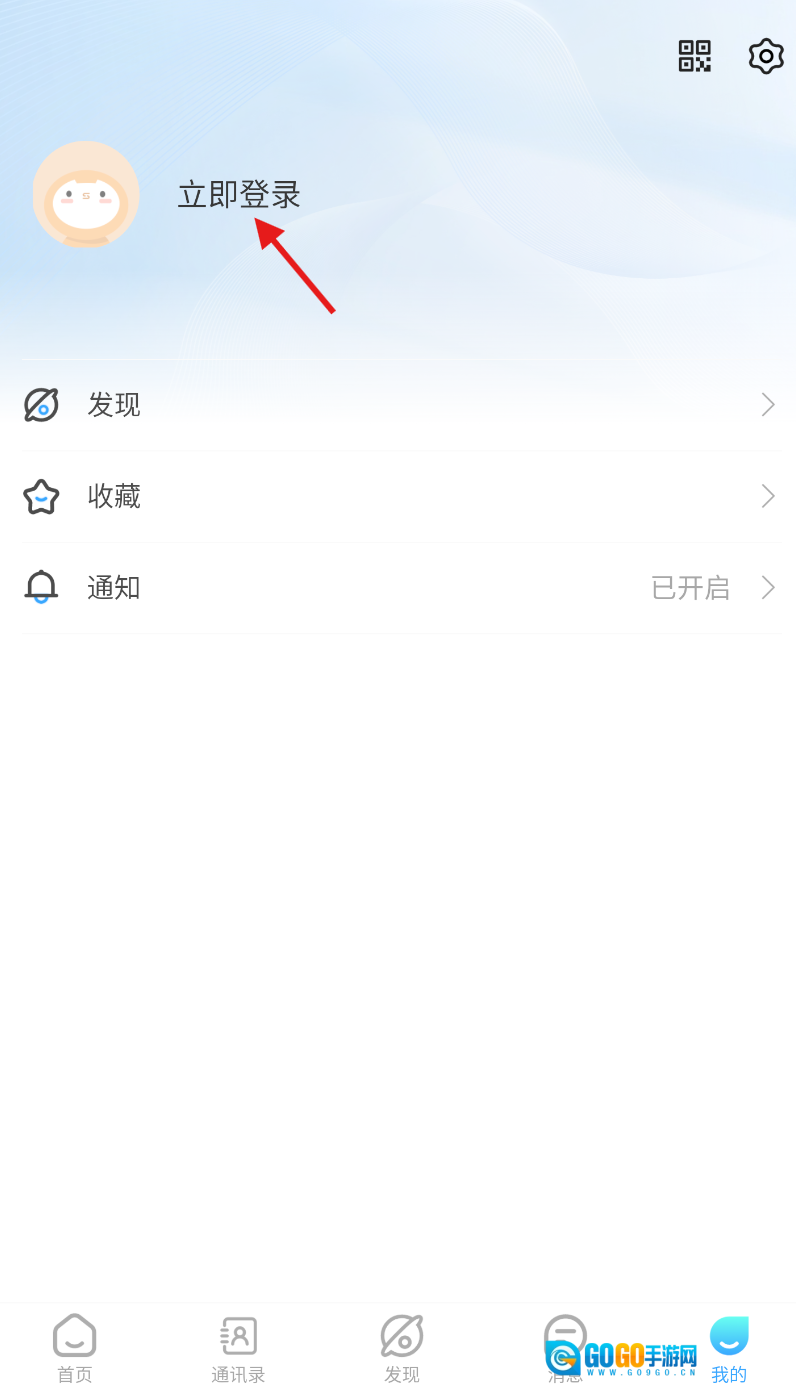This screenshot has width=796, height=1386.
Task: Open the QR code scanner icon
Action: tap(694, 56)
